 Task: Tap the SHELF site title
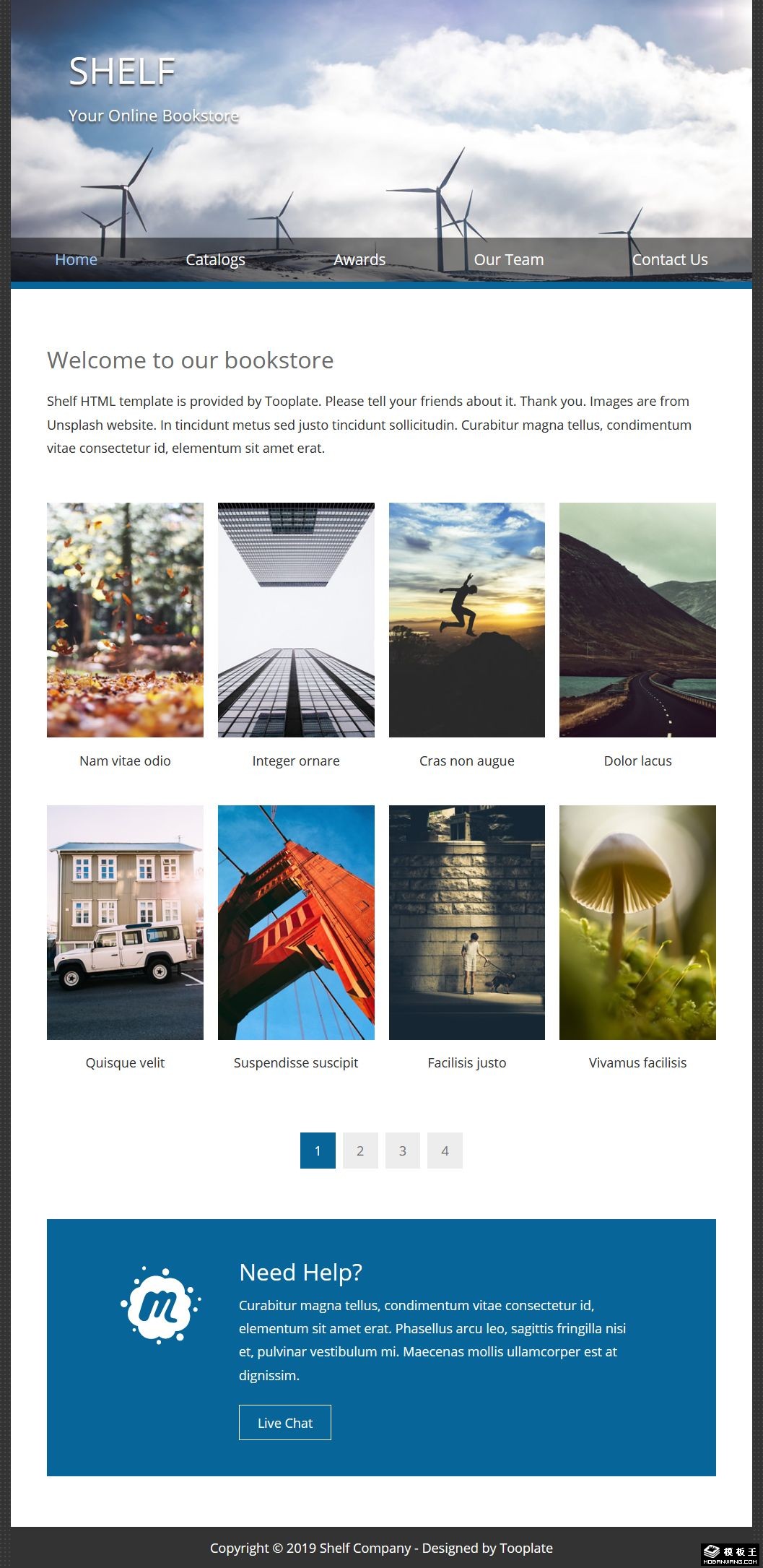122,72
